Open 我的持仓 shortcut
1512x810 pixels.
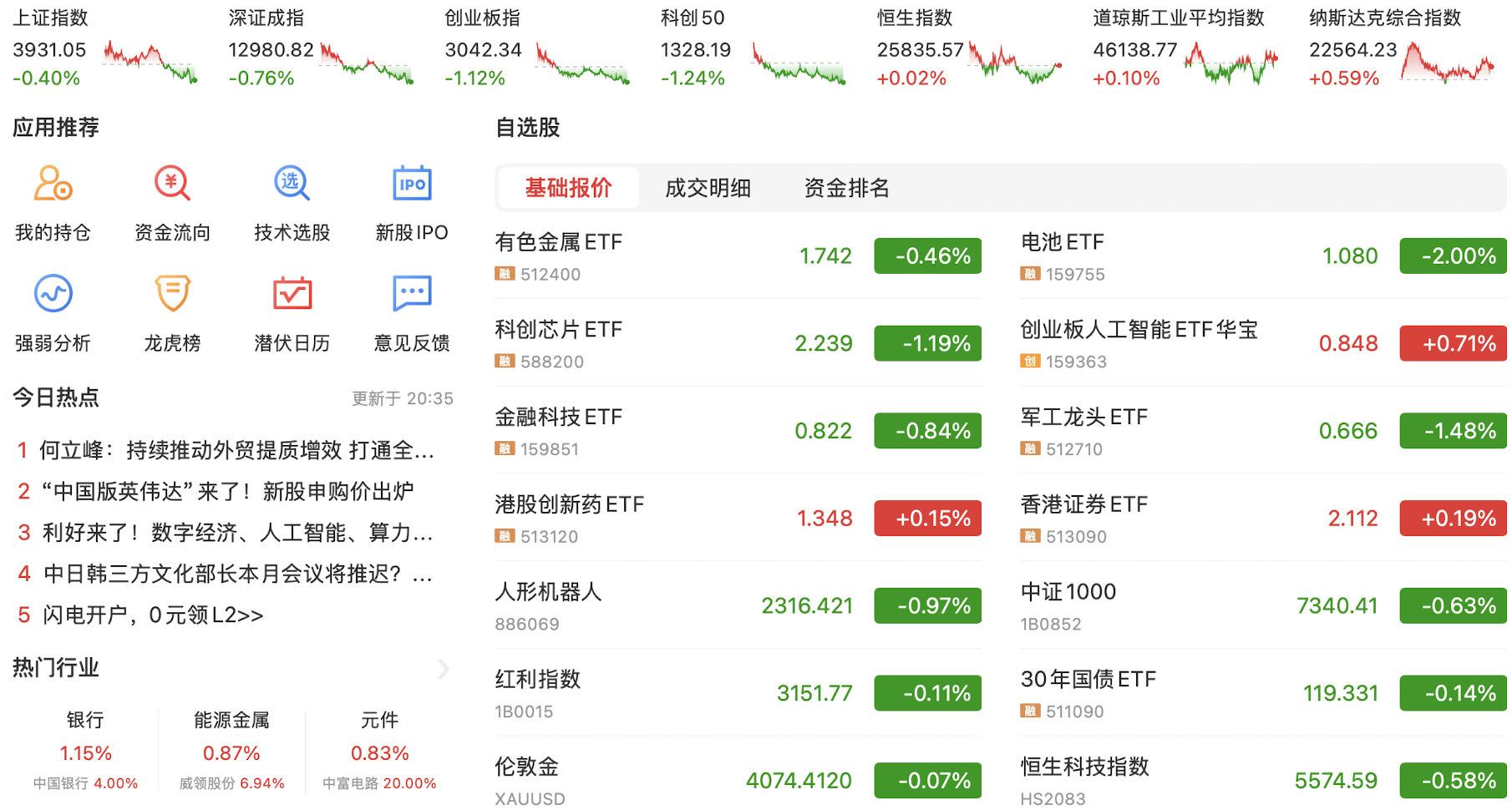[53, 203]
